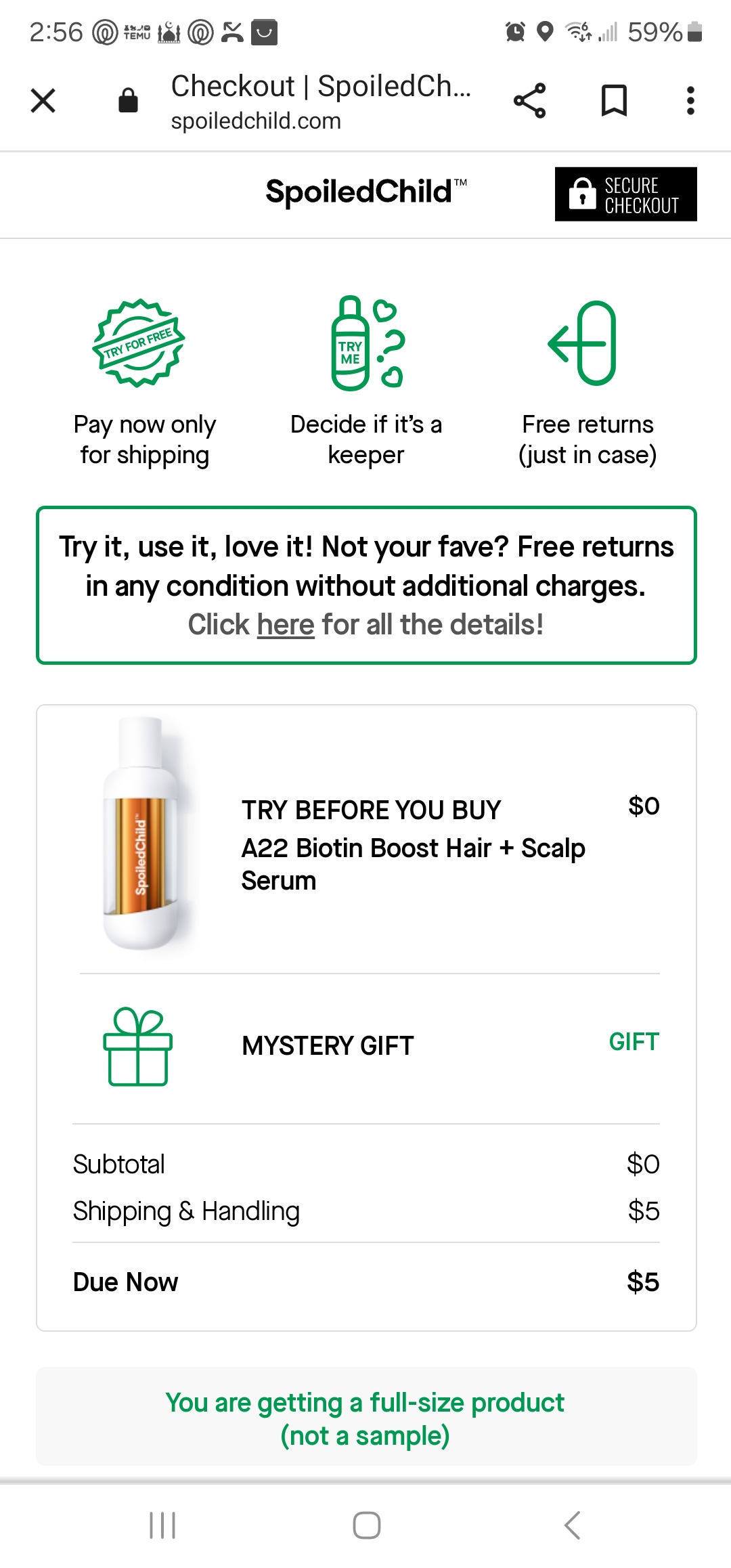
Task: Click 'here' for free returns details
Action: pyautogui.click(x=286, y=625)
